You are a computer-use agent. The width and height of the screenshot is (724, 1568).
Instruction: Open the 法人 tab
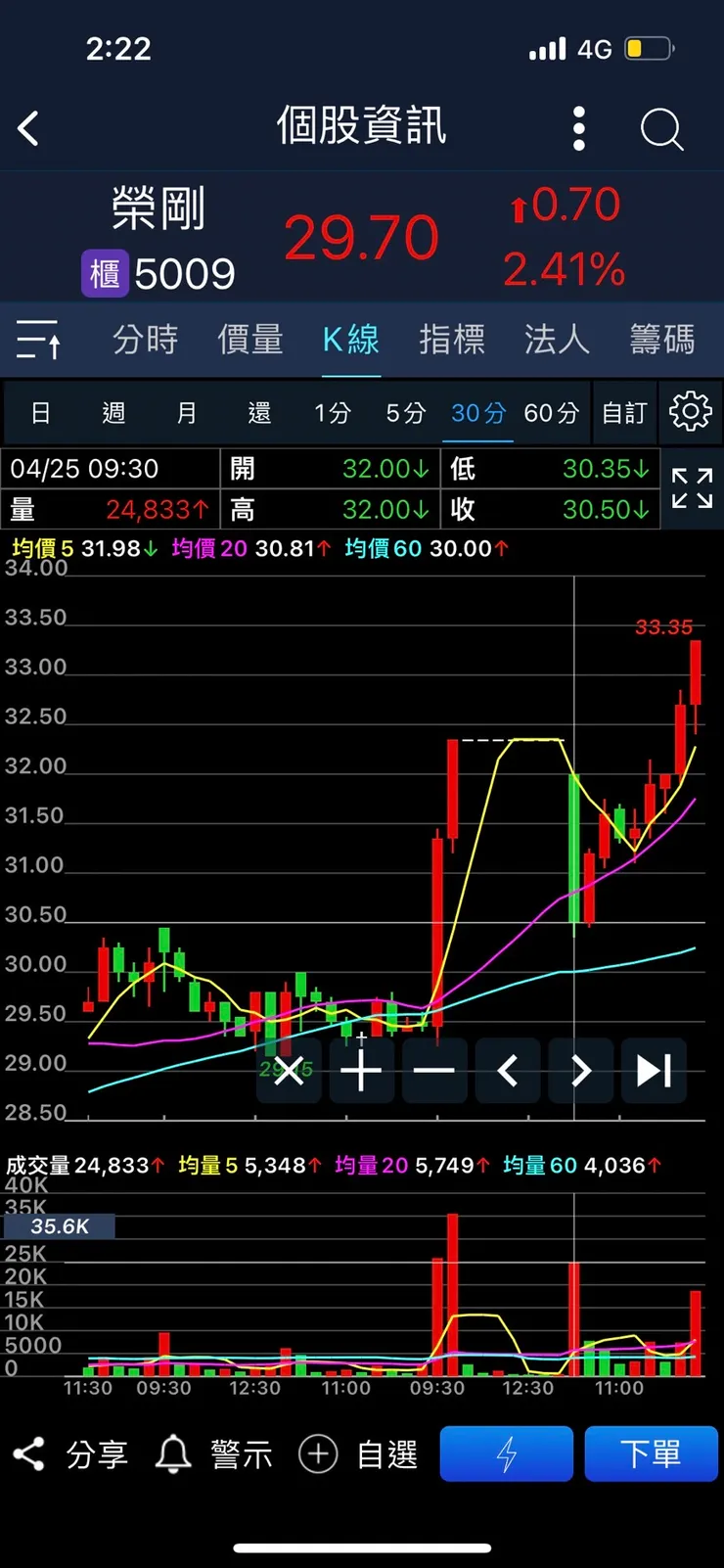click(556, 340)
